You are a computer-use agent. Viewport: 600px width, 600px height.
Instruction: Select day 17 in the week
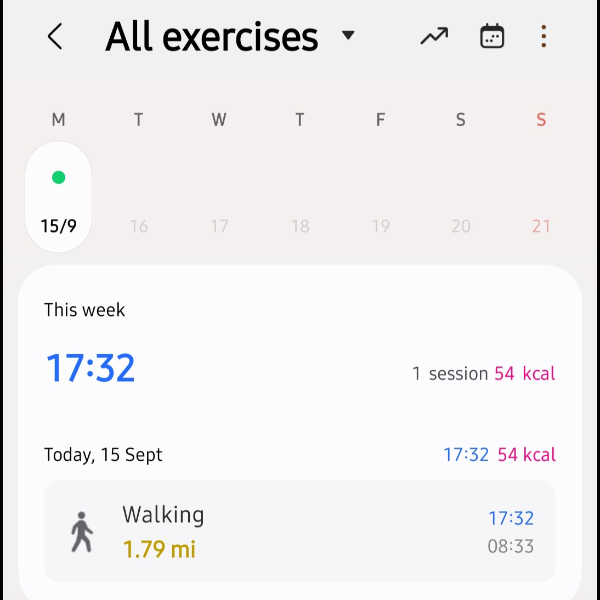coord(219,226)
